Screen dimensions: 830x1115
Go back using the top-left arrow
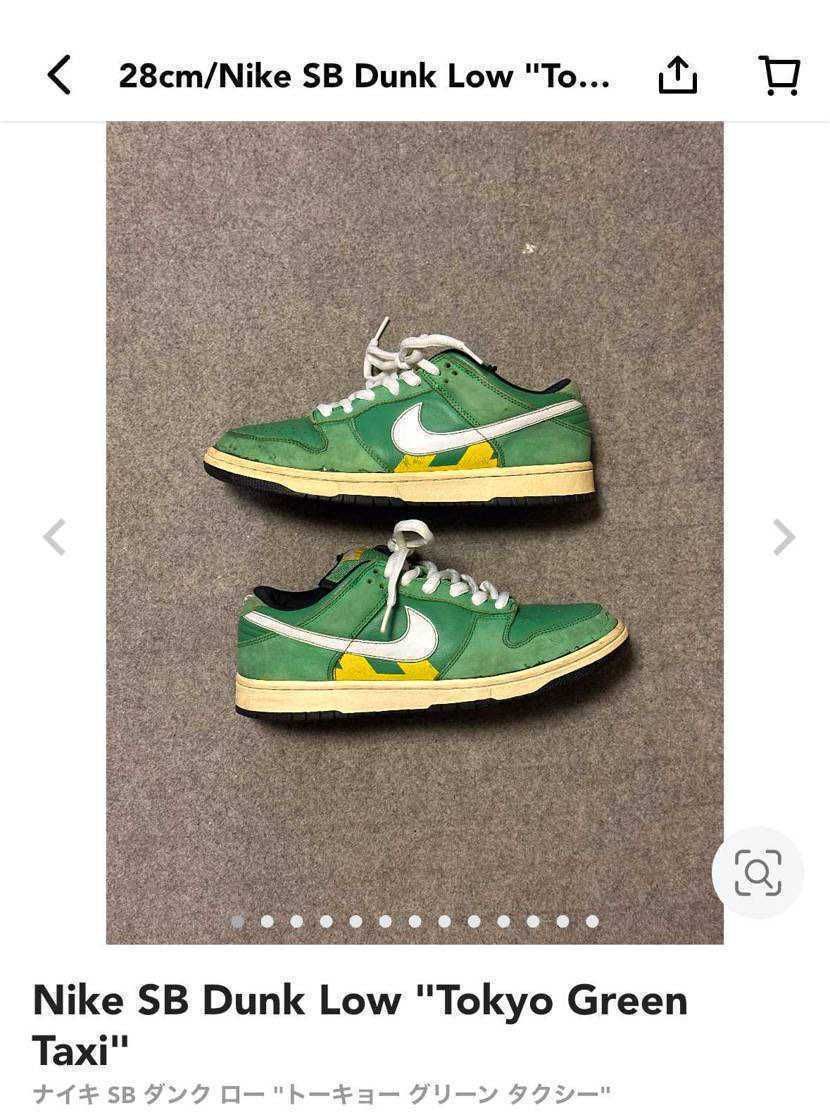click(60, 75)
